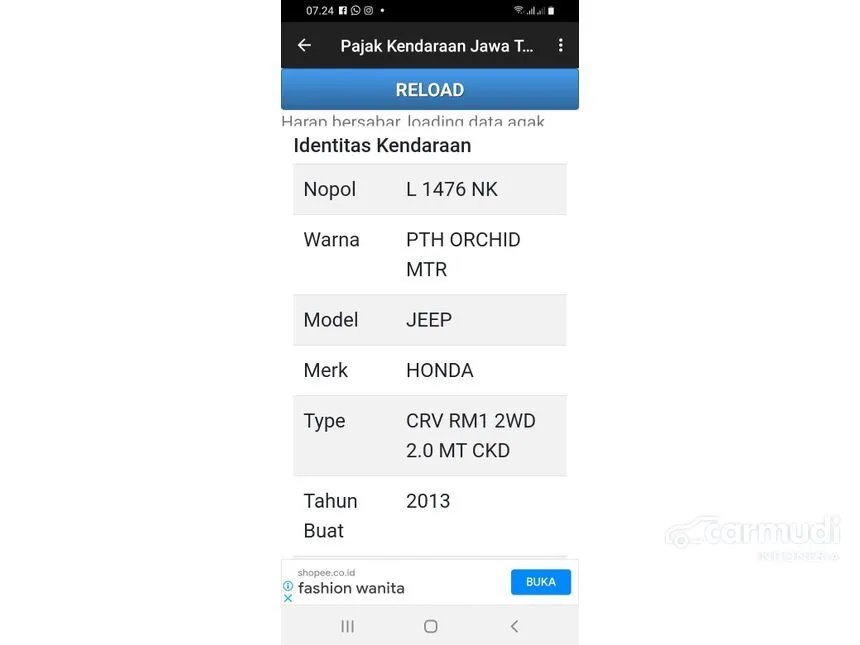Open the Shopee ad with BUKA
Viewport: 860px width, 645px height.
pyautogui.click(x=540, y=582)
